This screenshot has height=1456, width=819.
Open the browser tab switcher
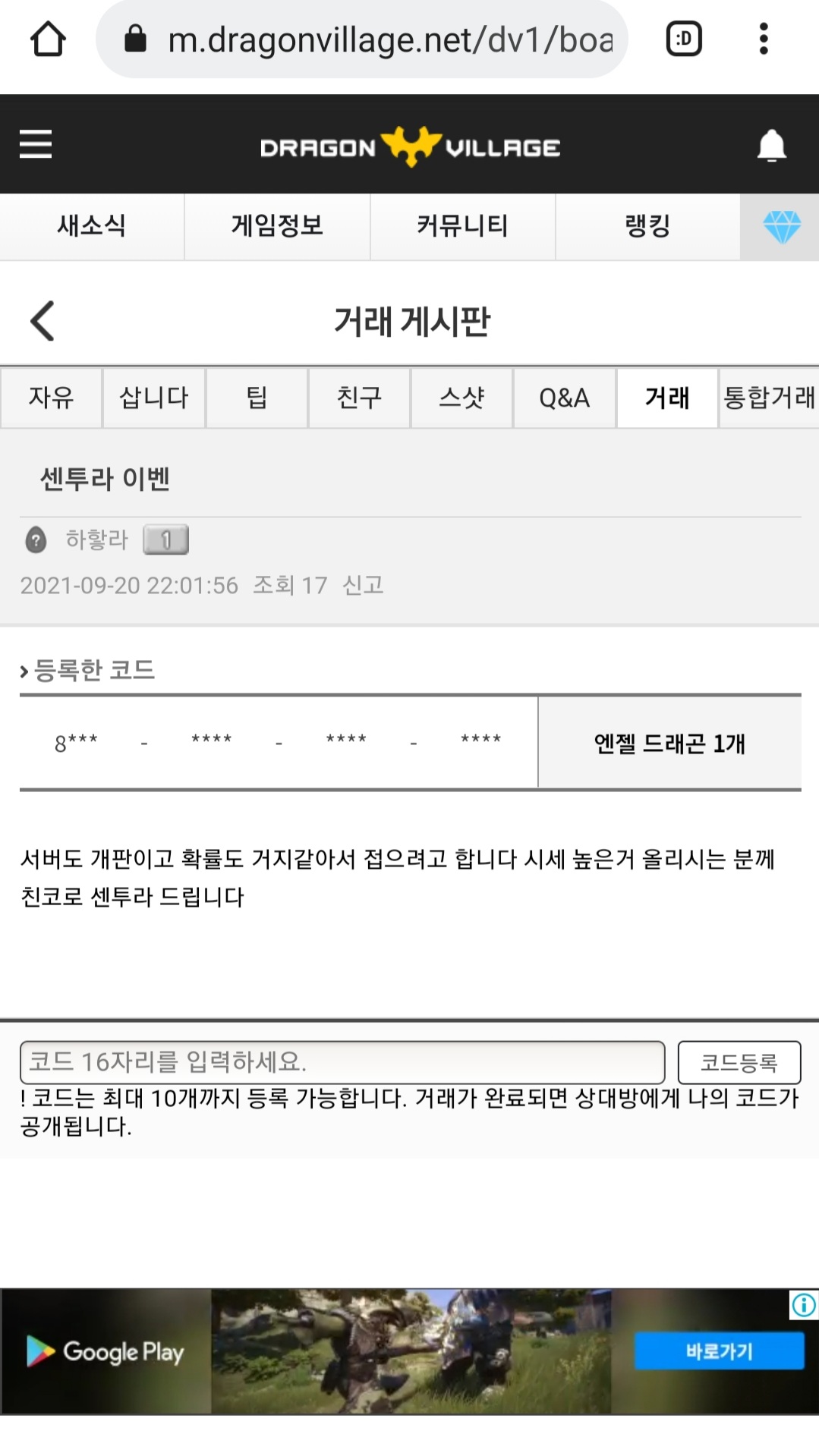[x=683, y=39]
